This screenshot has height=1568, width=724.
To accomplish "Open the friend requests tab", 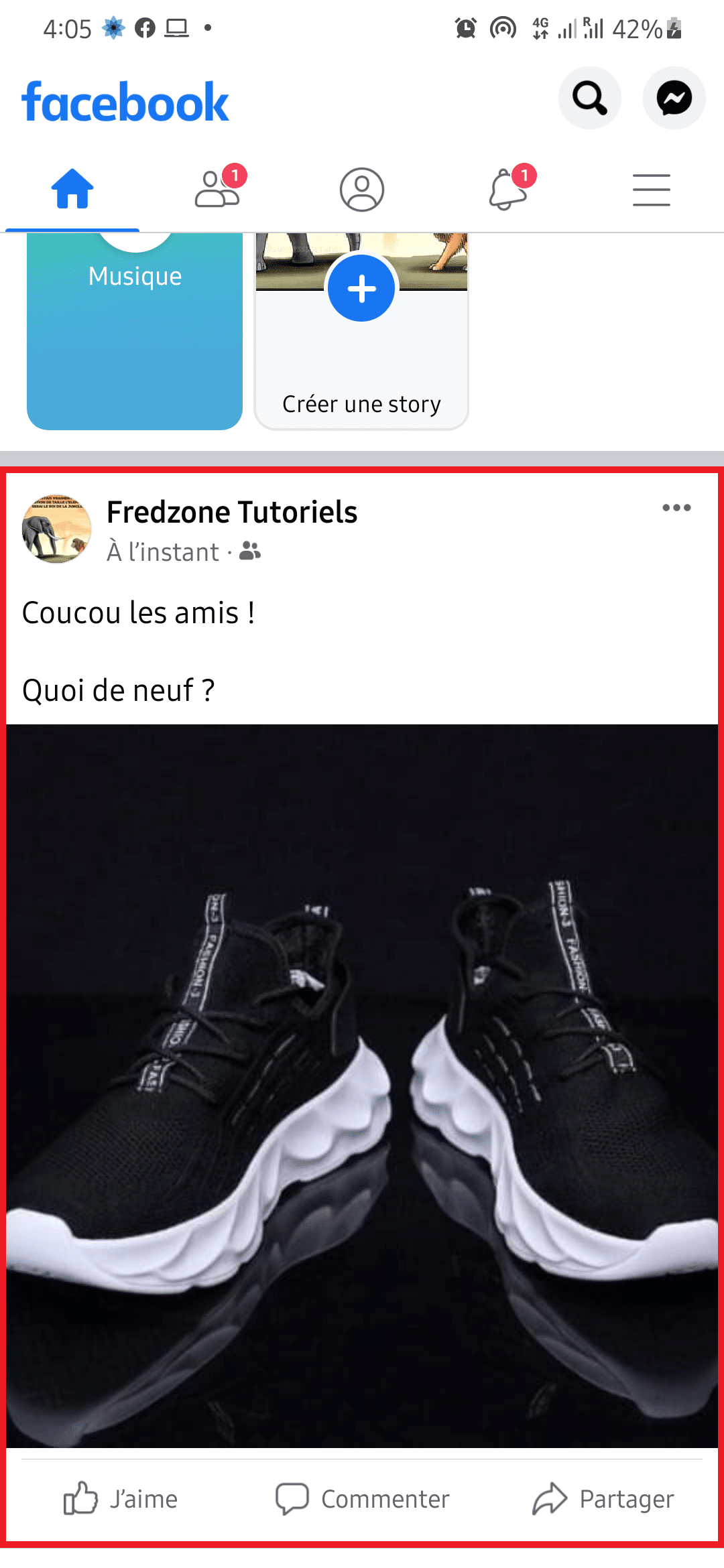I will tap(218, 190).
